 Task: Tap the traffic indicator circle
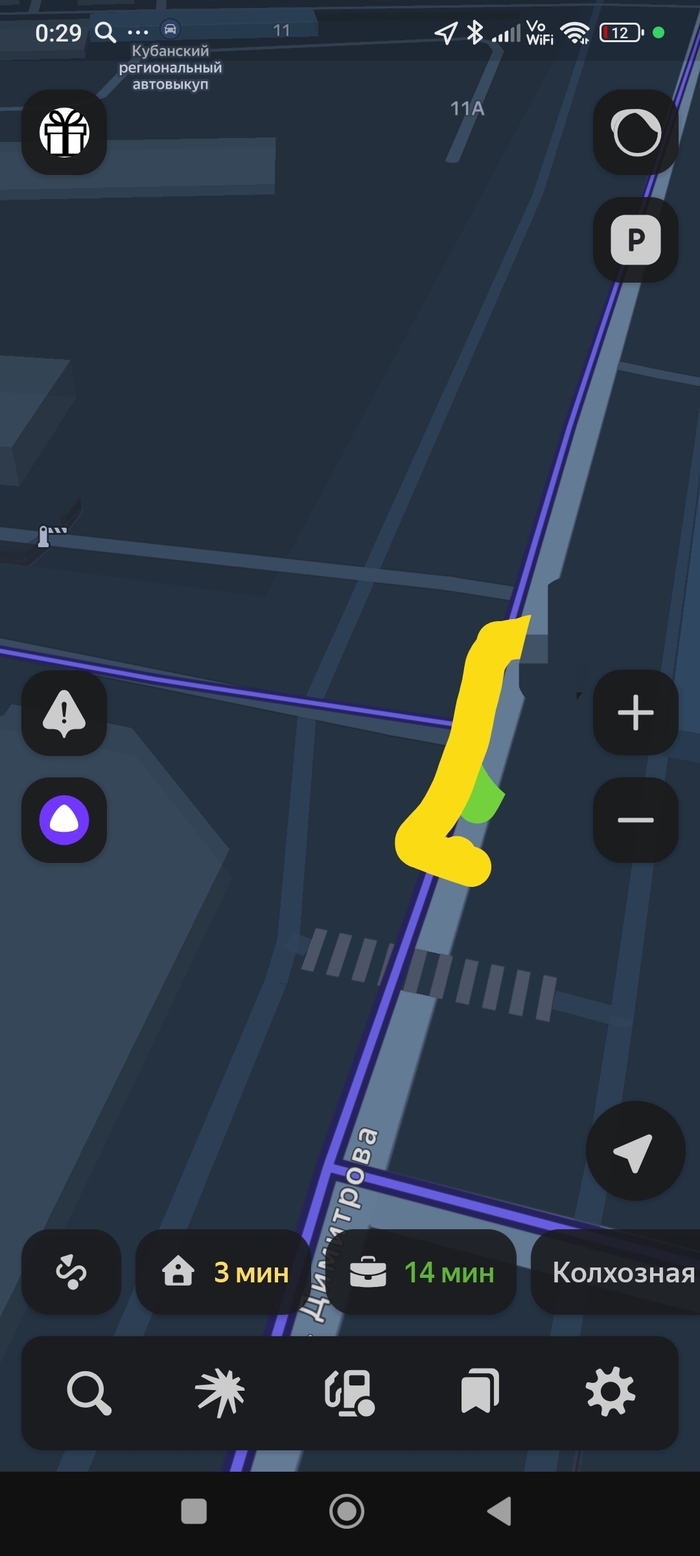(x=635, y=132)
